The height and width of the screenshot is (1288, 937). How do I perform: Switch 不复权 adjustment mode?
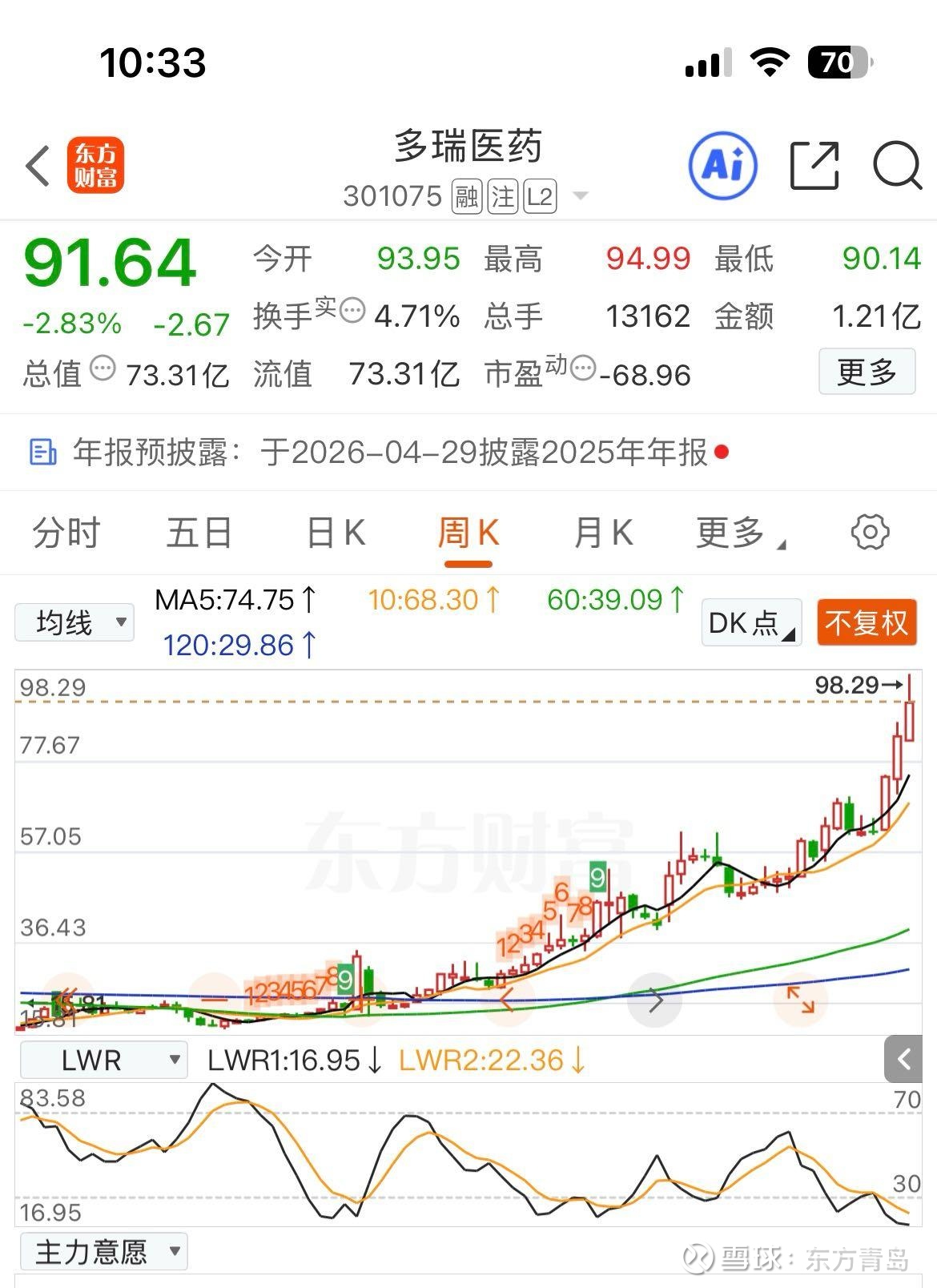click(x=866, y=623)
